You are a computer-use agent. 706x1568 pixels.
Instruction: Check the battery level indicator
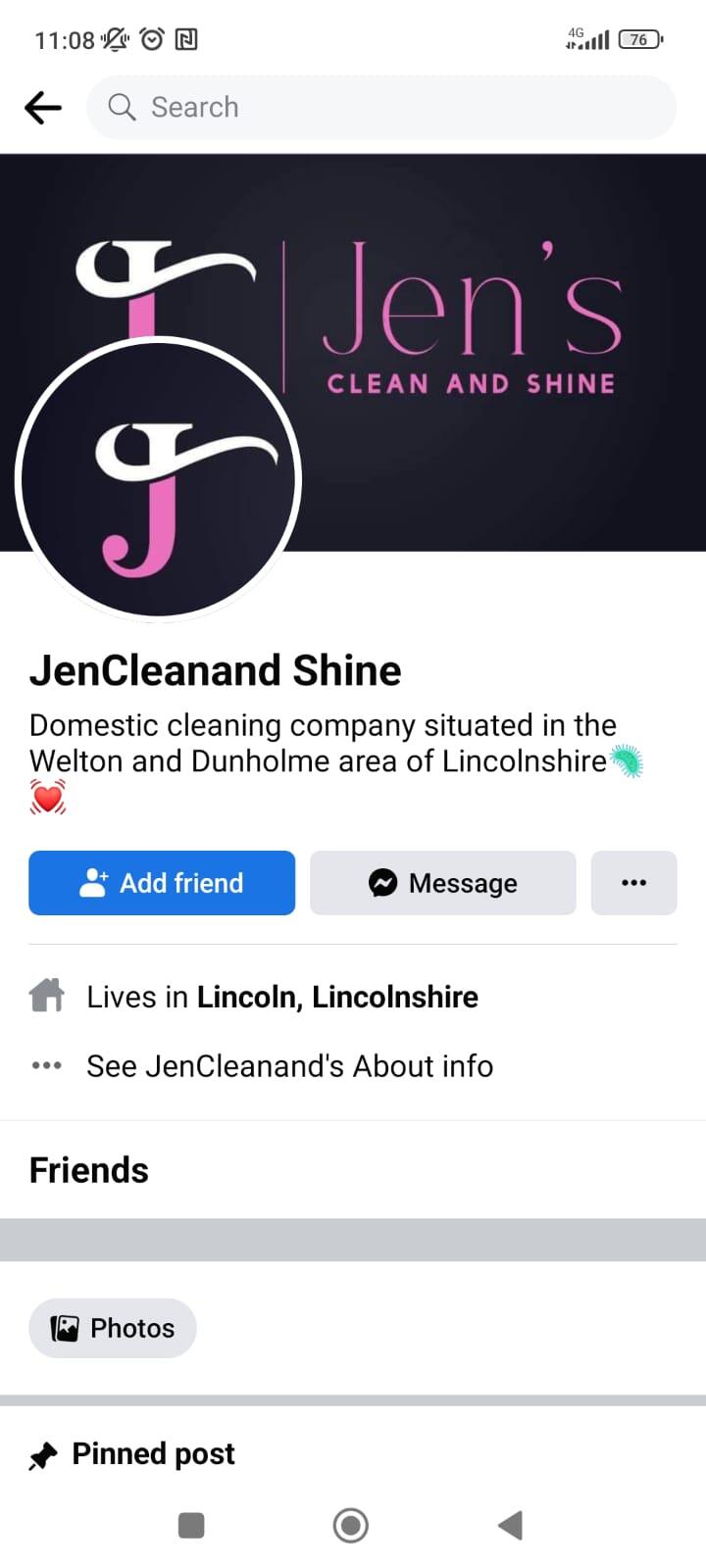click(x=638, y=39)
